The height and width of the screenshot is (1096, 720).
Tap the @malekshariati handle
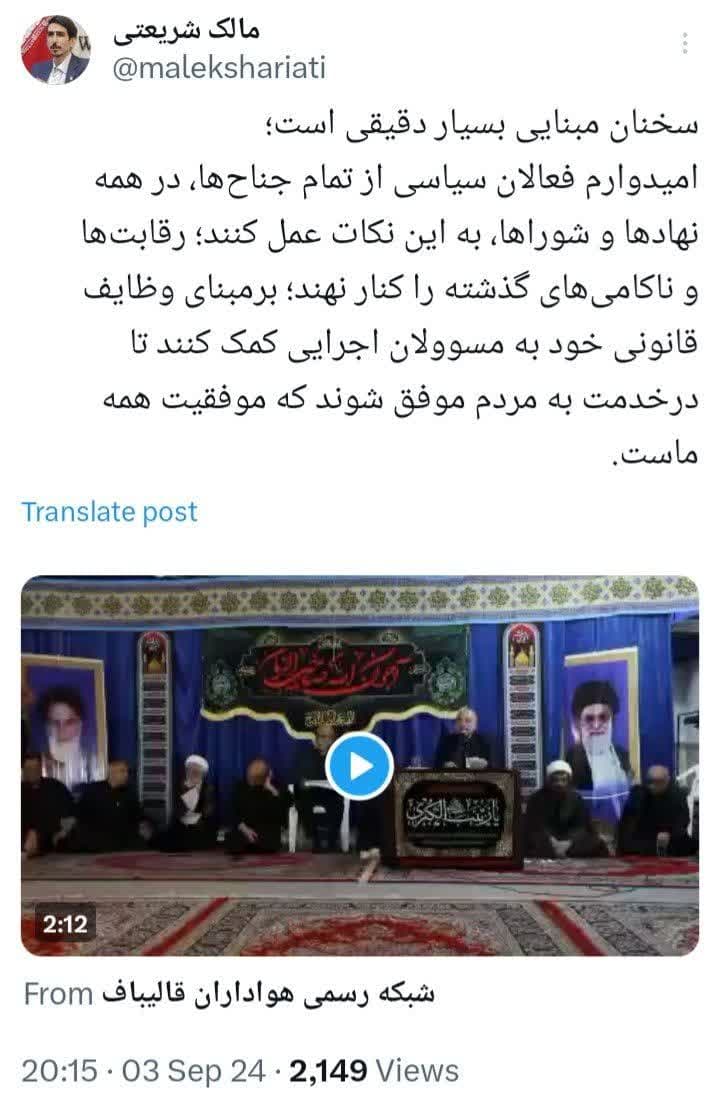[x=219, y=68]
